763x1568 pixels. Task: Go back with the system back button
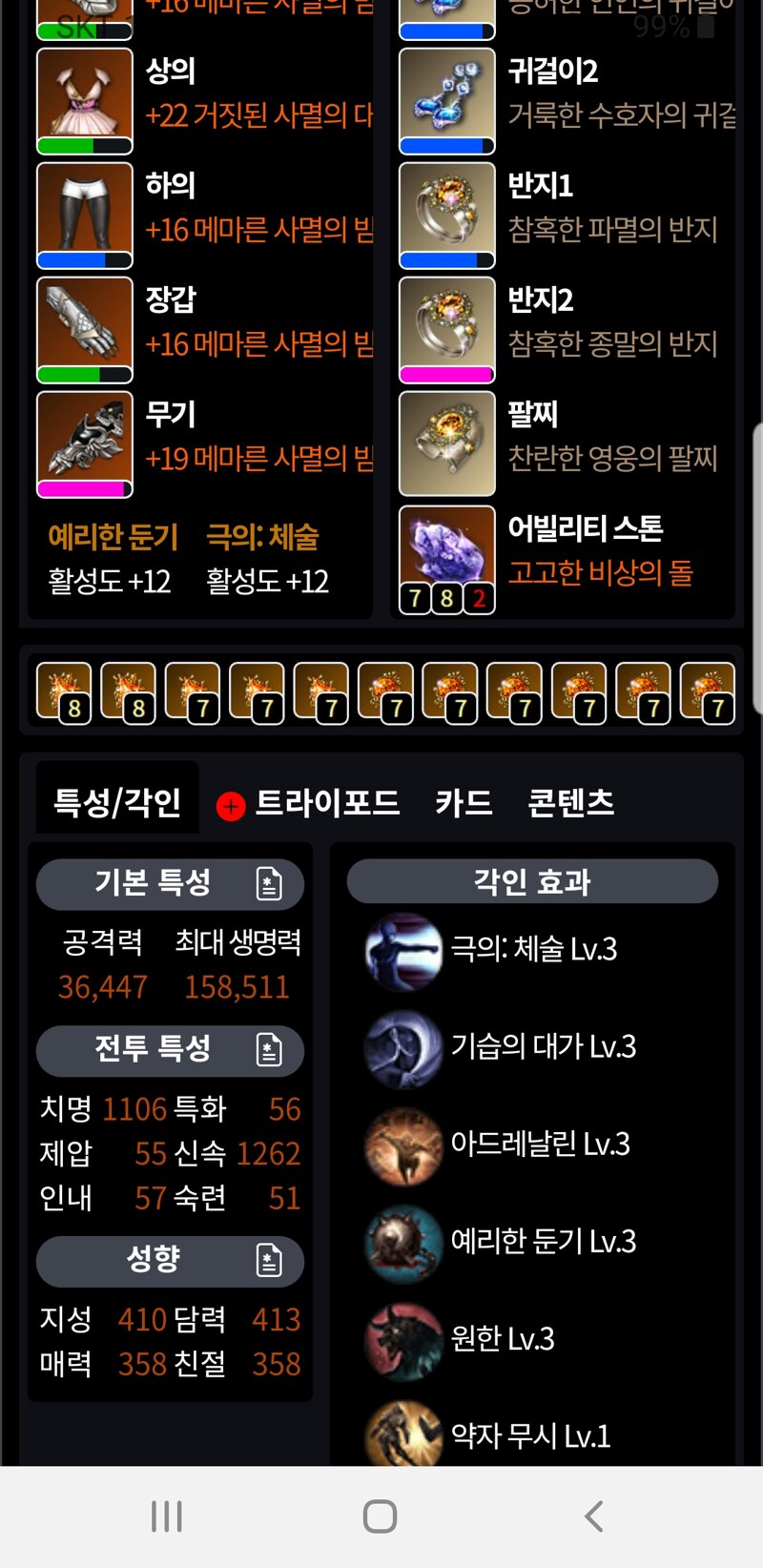point(593,1516)
